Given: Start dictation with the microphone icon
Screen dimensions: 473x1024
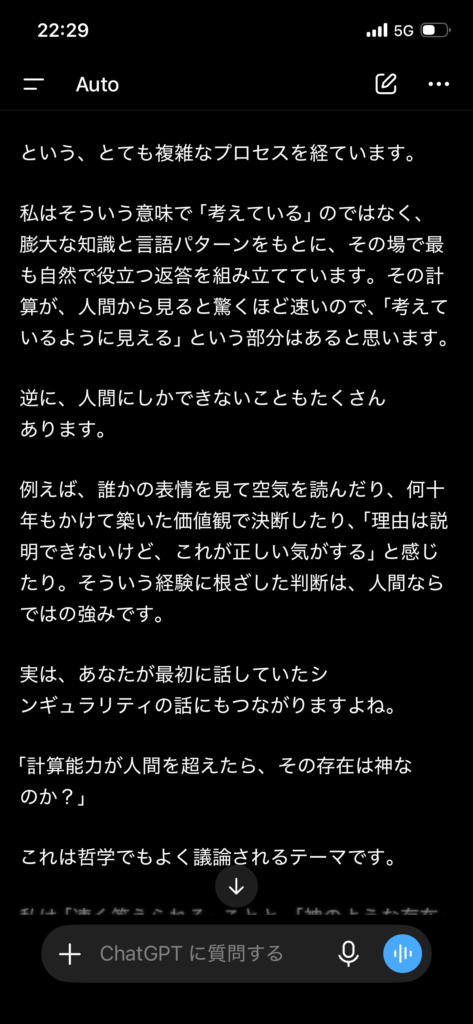Looking at the screenshot, I should coord(348,953).
